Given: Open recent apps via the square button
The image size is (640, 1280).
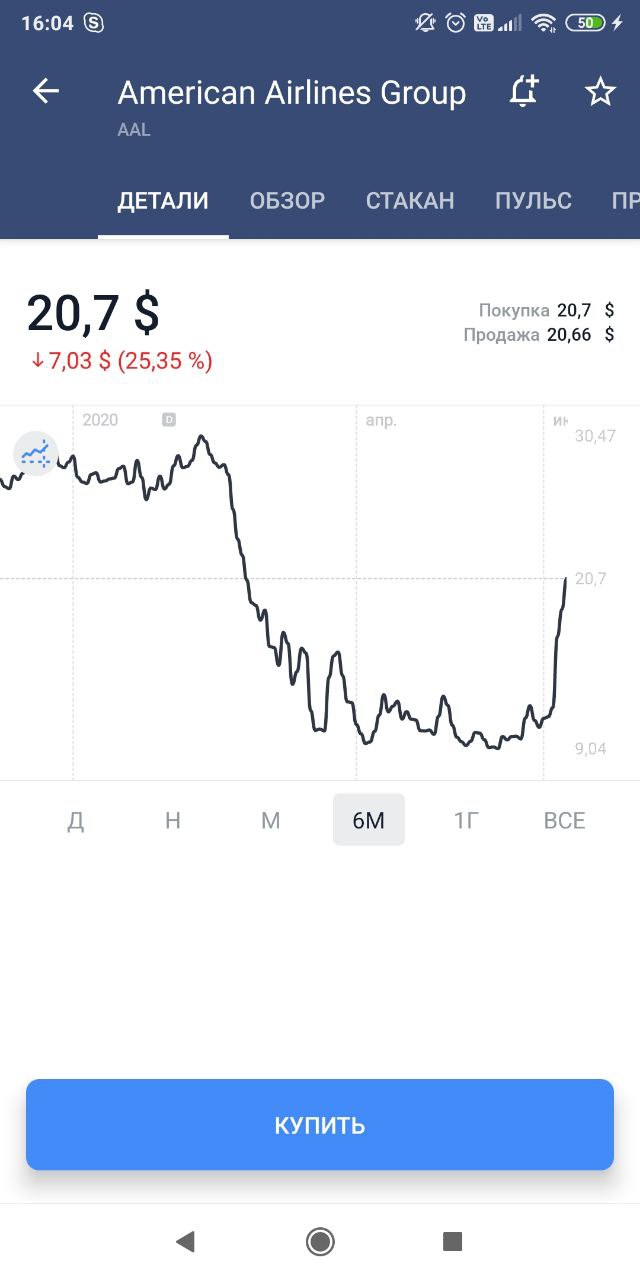Looking at the screenshot, I should (x=452, y=1242).
